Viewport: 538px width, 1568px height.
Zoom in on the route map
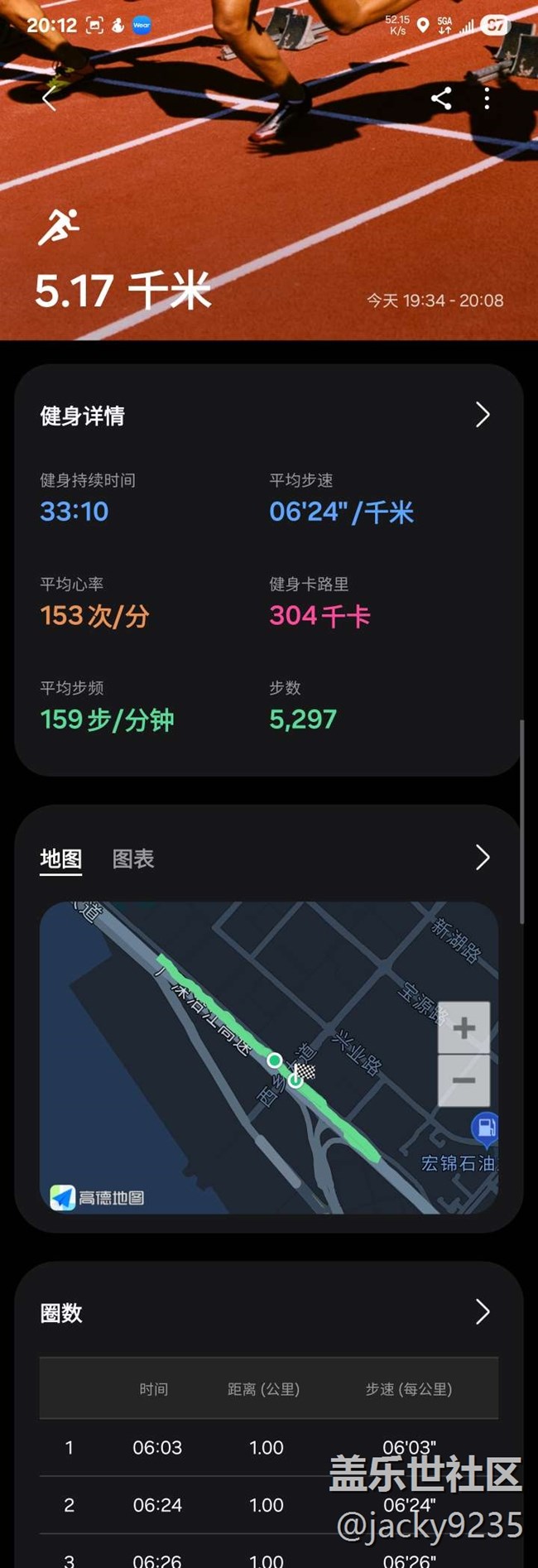pyautogui.click(x=464, y=1028)
